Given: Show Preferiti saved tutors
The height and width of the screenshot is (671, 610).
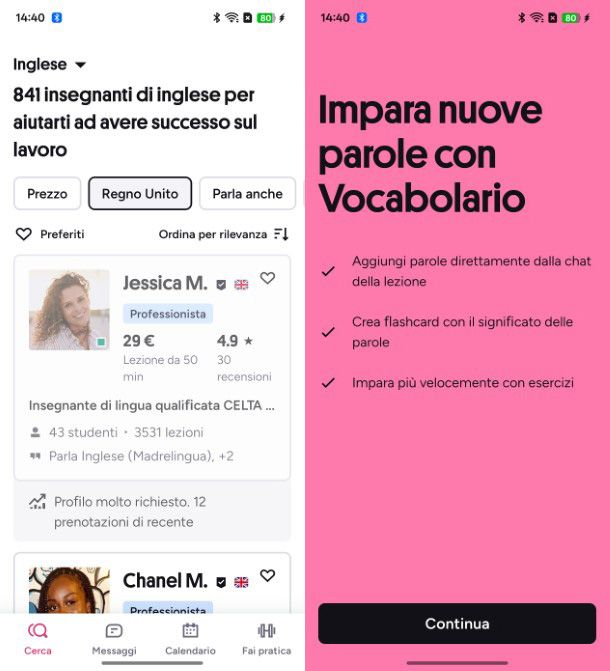Looking at the screenshot, I should pyautogui.click(x=50, y=234).
